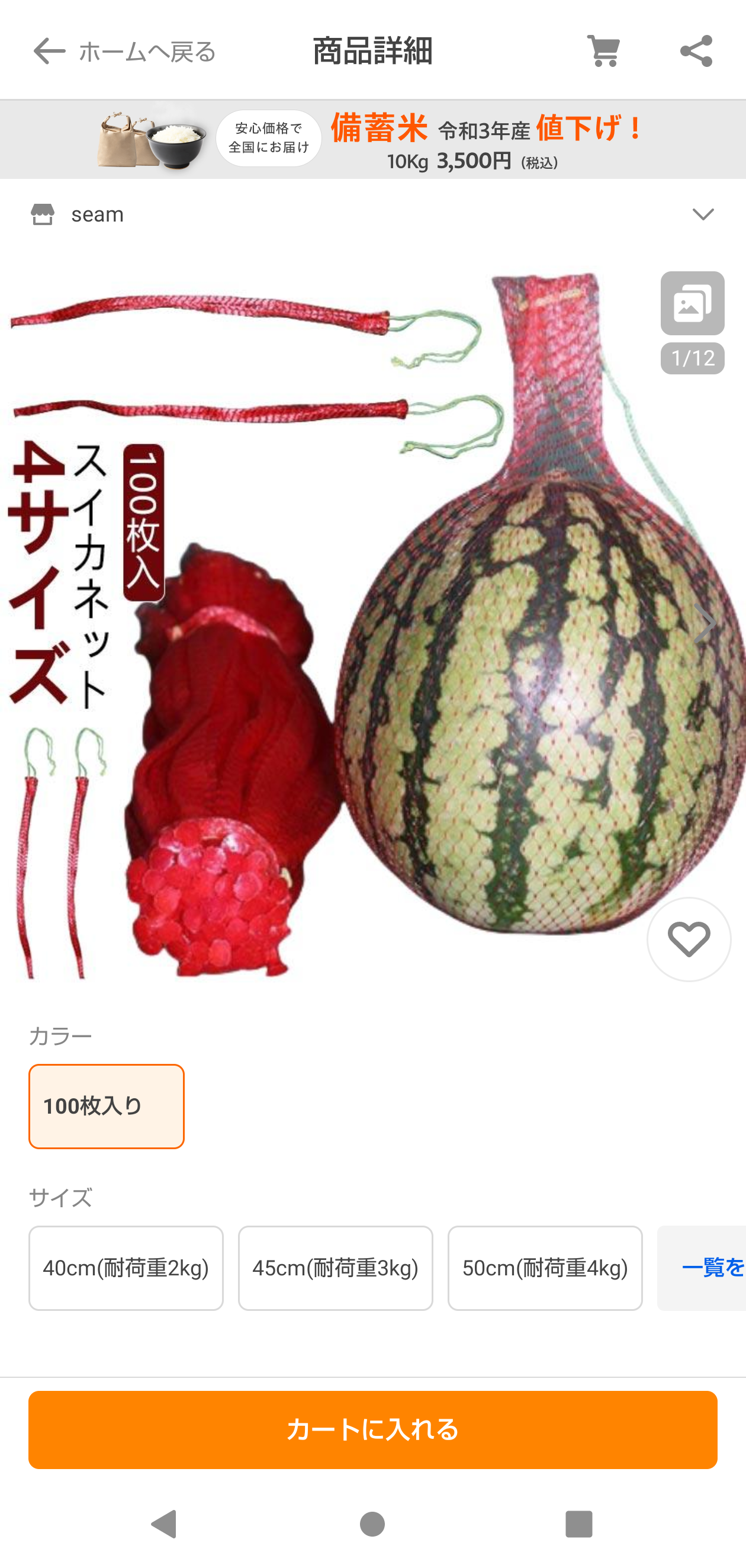746x1568 pixels.
Task: Go back to home with the arrow
Action: [x=49, y=51]
